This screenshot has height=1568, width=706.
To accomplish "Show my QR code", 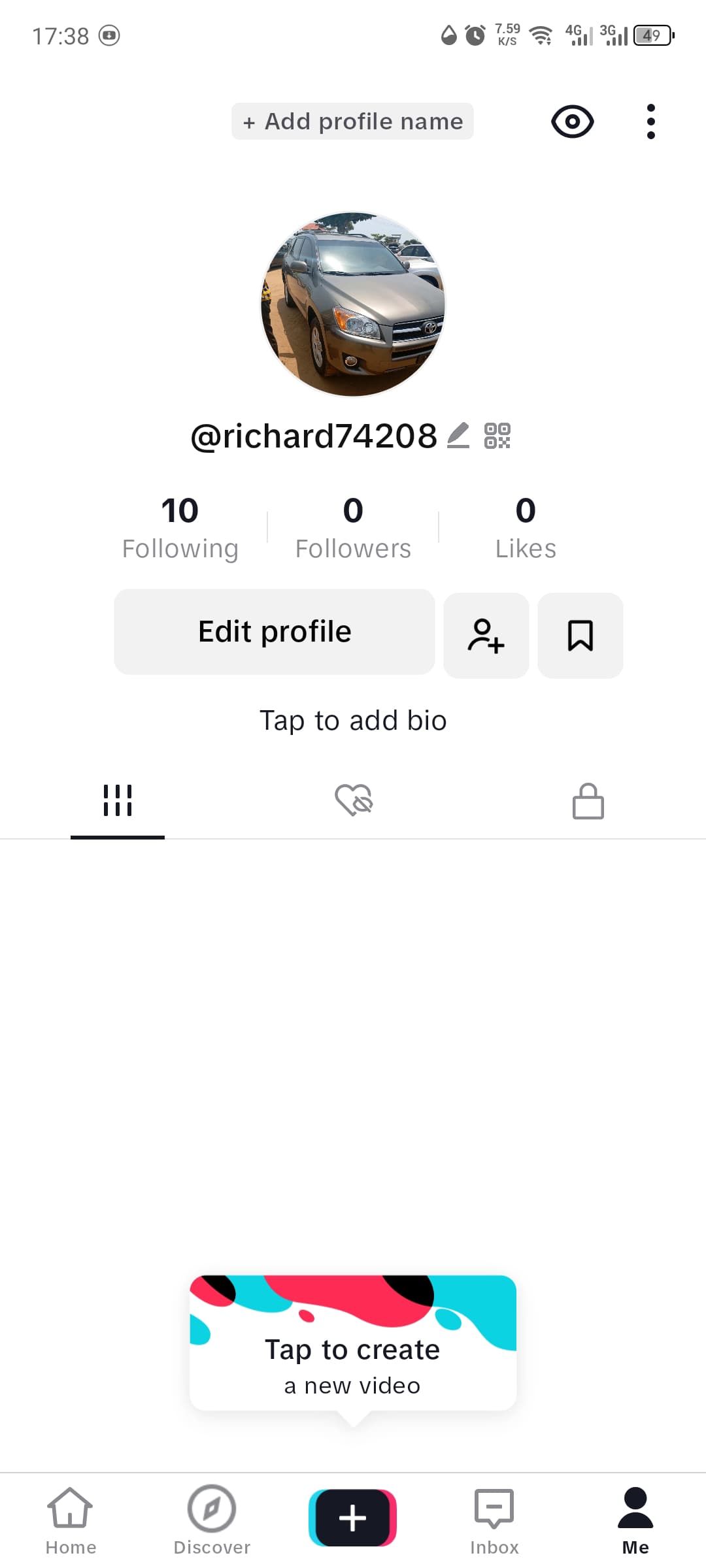I will point(497,436).
